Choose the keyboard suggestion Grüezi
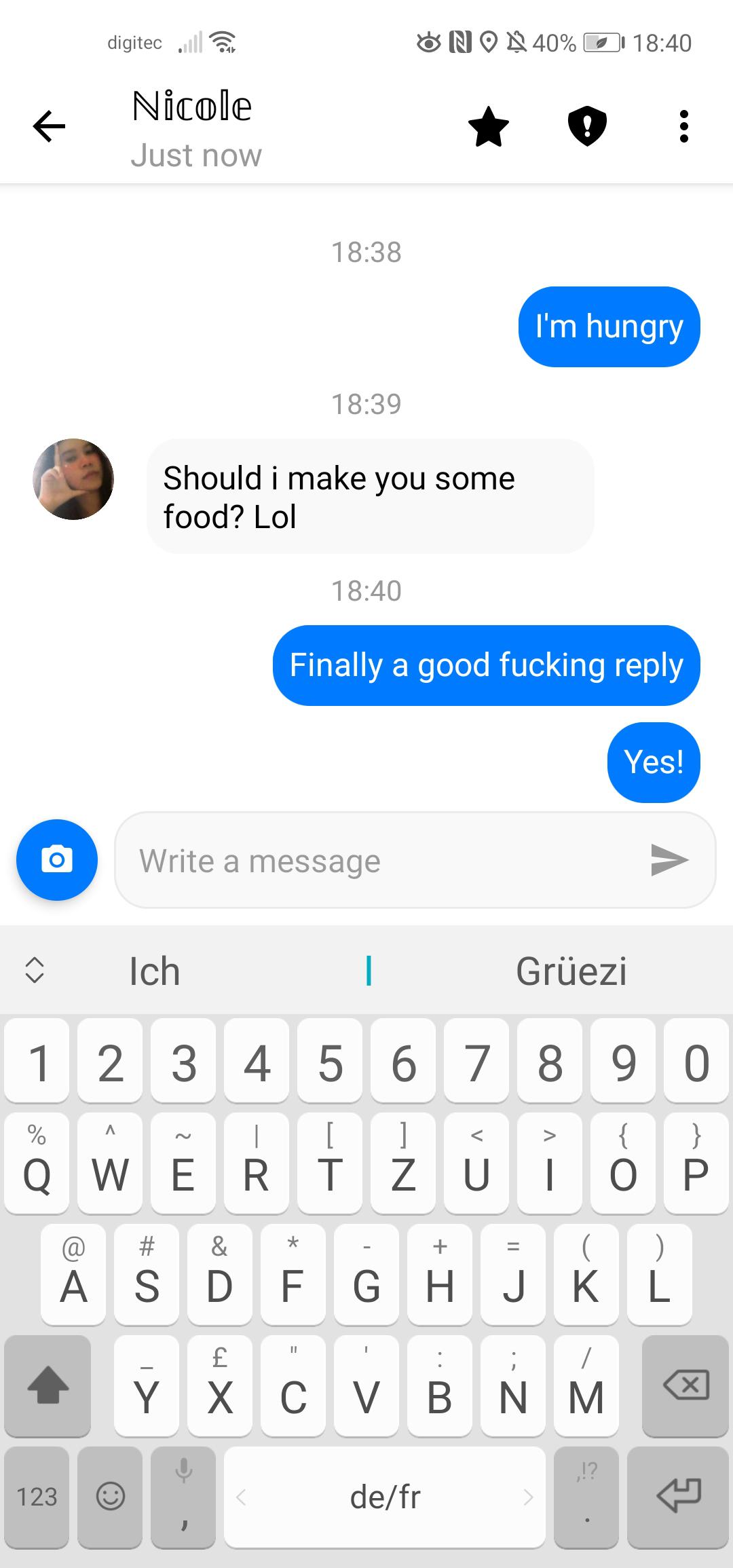 (571, 971)
